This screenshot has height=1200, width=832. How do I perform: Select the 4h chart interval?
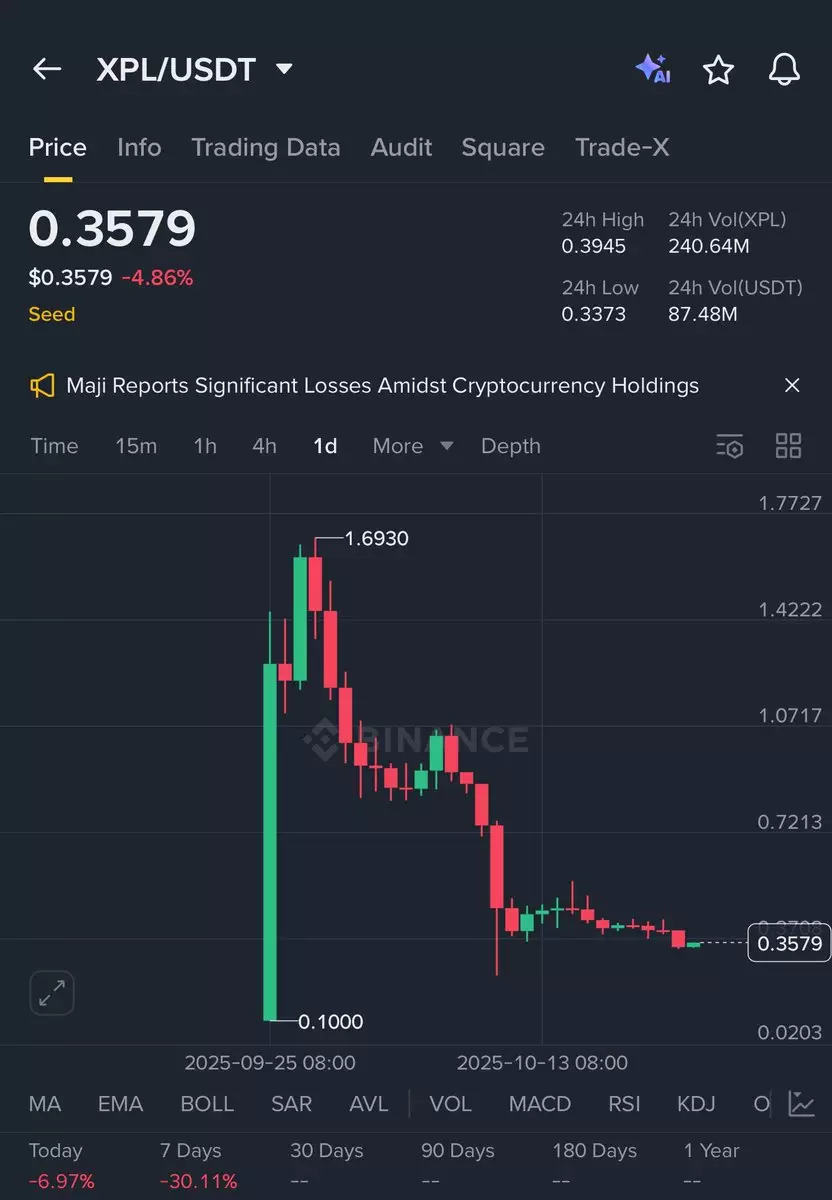pos(264,446)
